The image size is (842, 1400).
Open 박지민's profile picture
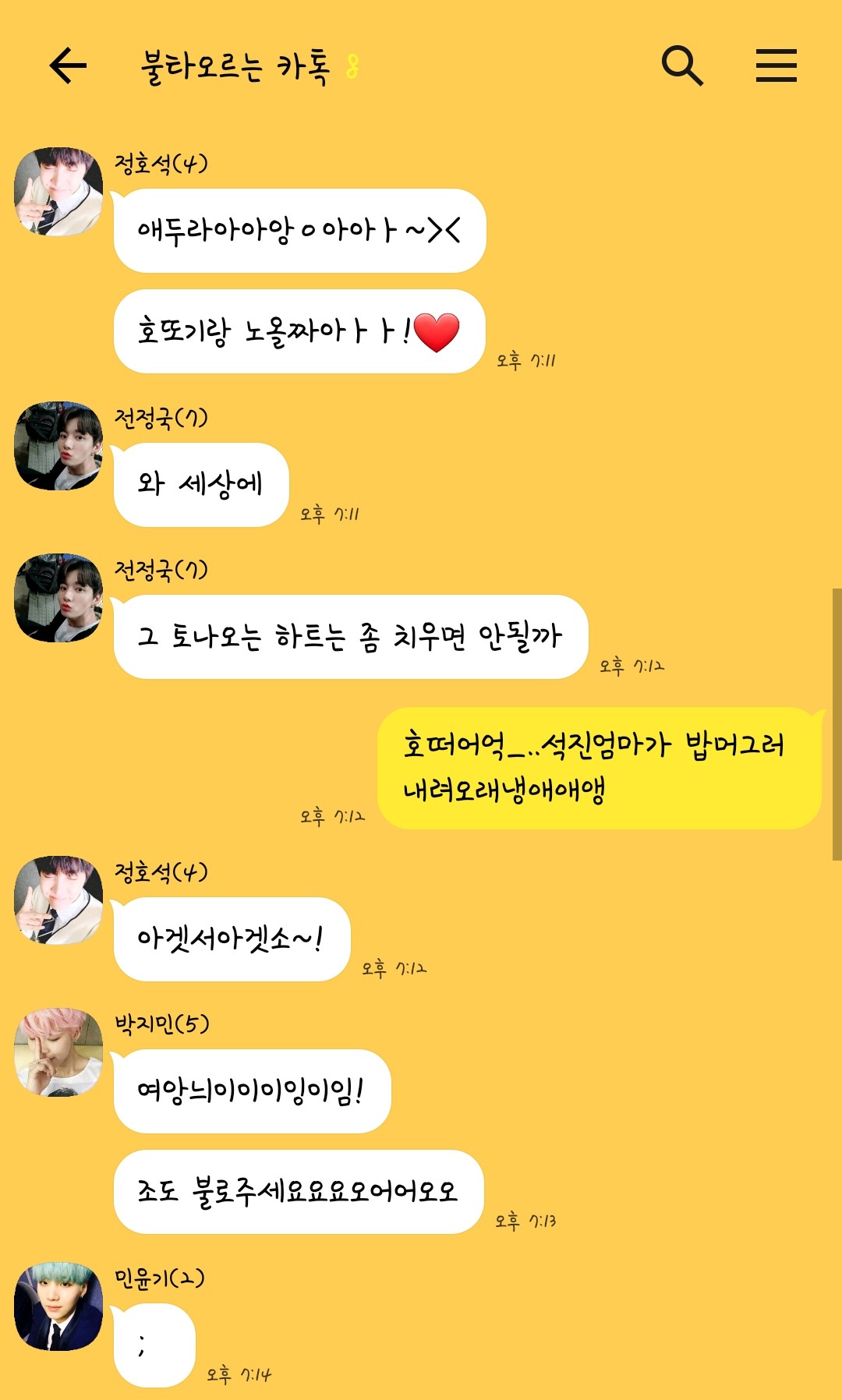click(58, 1052)
